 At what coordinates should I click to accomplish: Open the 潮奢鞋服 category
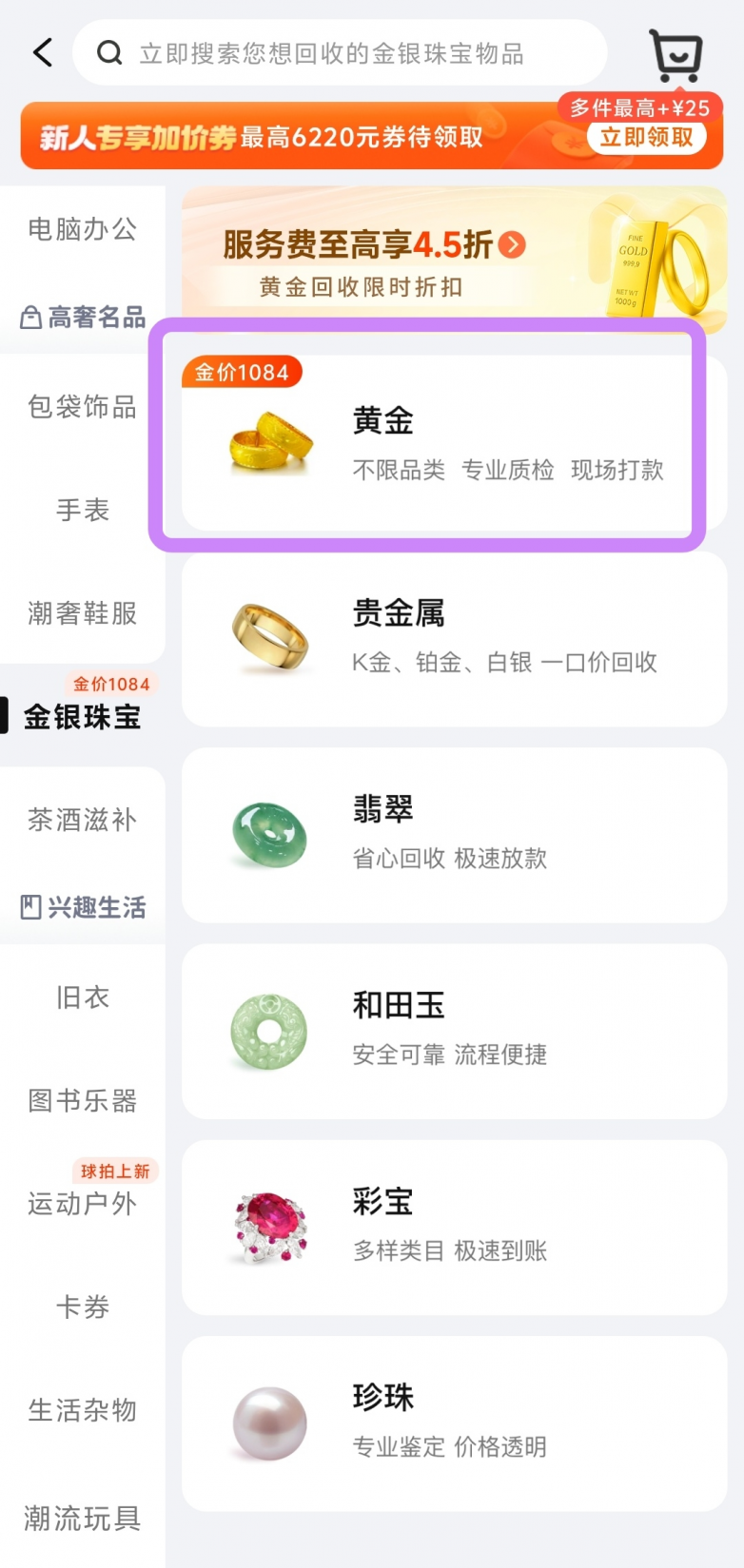point(83,614)
